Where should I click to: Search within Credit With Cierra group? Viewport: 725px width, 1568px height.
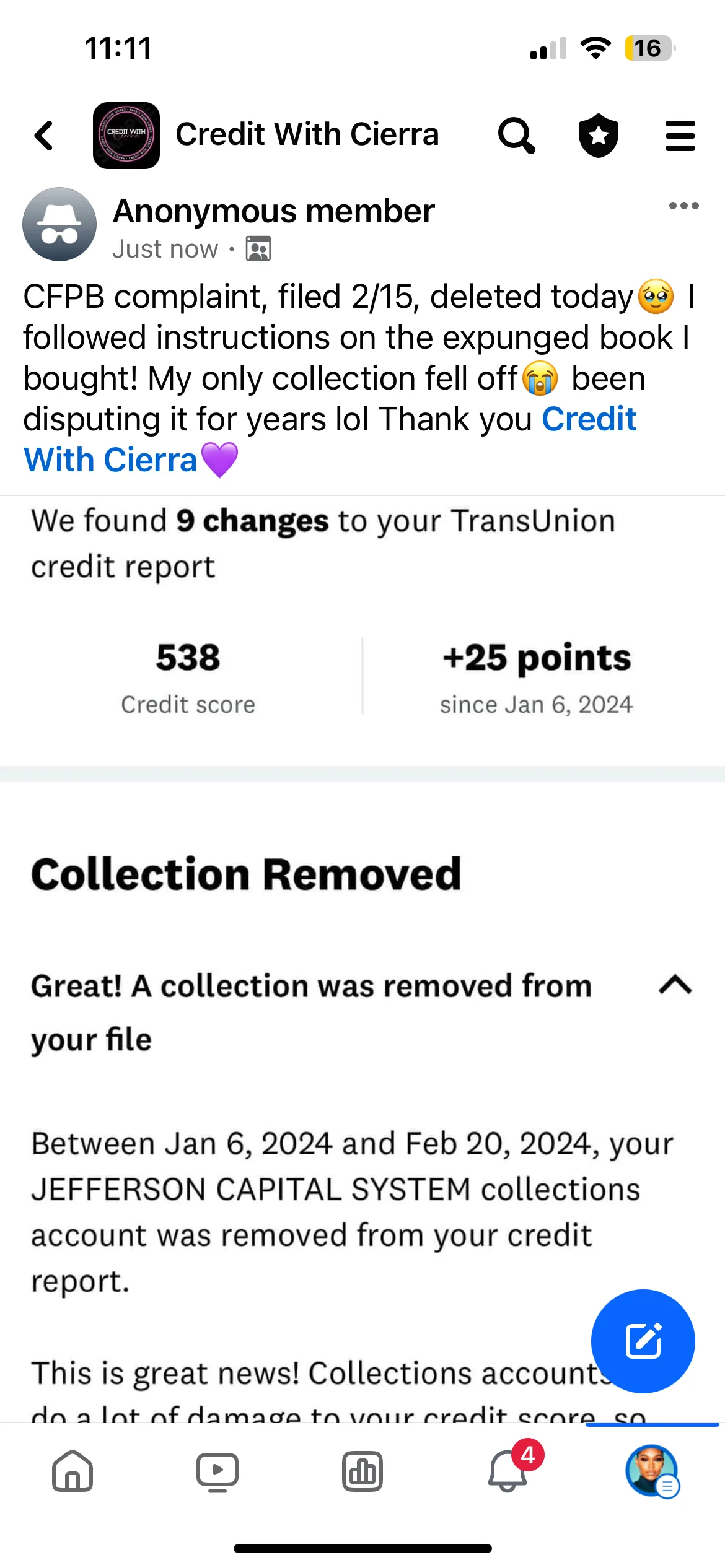coord(516,136)
